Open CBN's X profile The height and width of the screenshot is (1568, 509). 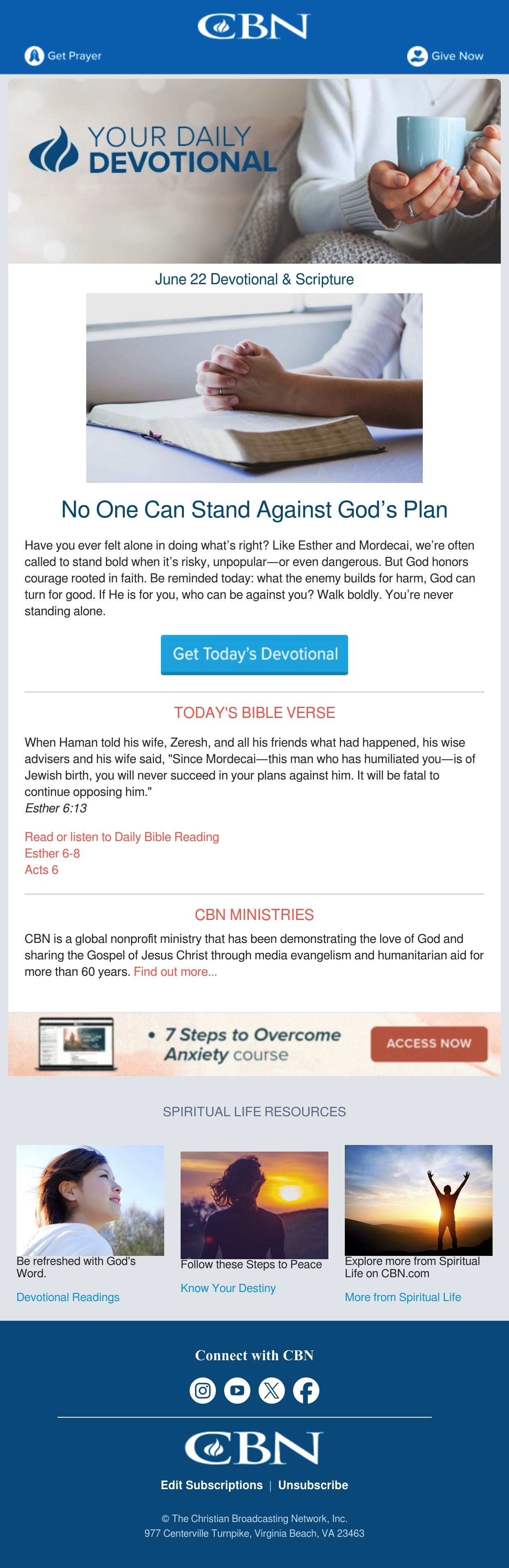point(272,1390)
